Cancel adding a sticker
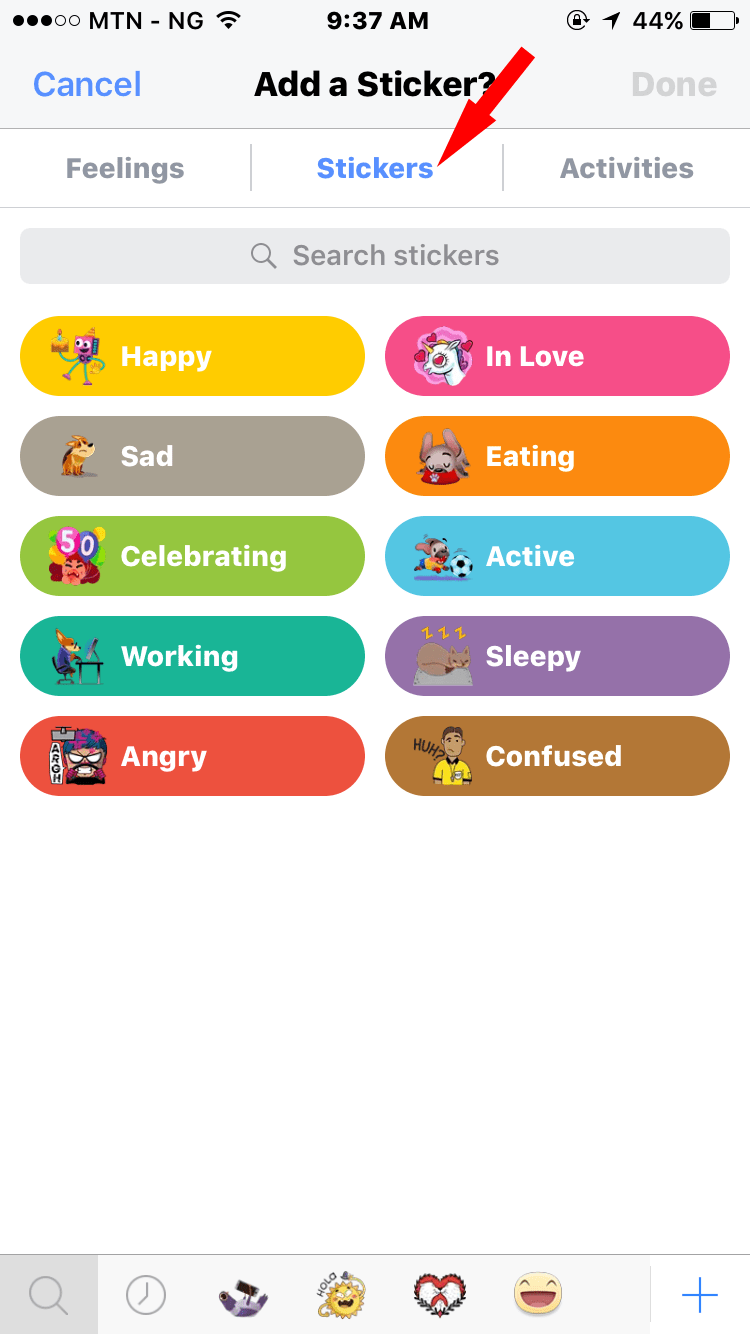Viewport: 750px width, 1334px height. coord(87,84)
